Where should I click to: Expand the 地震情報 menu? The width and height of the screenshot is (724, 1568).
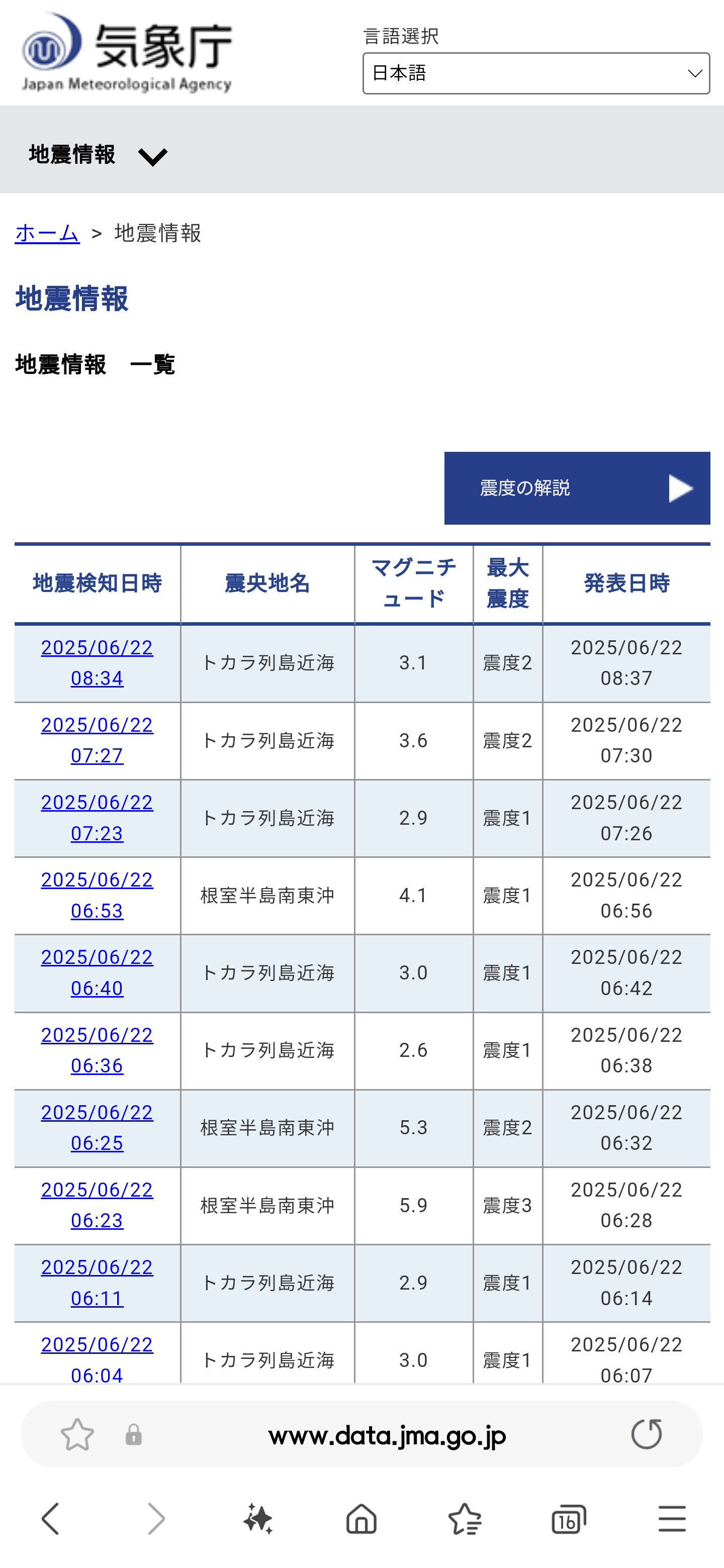tap(98, 155)
